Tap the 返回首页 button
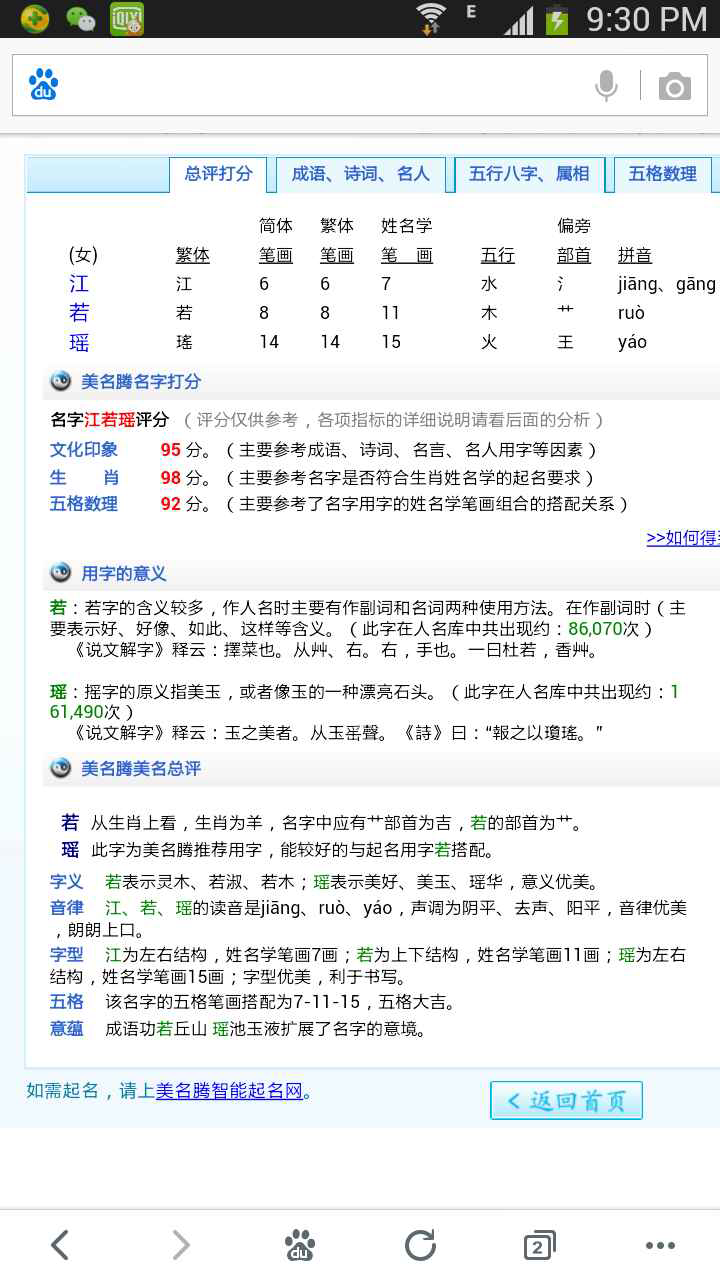Image resolution: width=720 pixels, height=1280 pixels. (566, 1101)
